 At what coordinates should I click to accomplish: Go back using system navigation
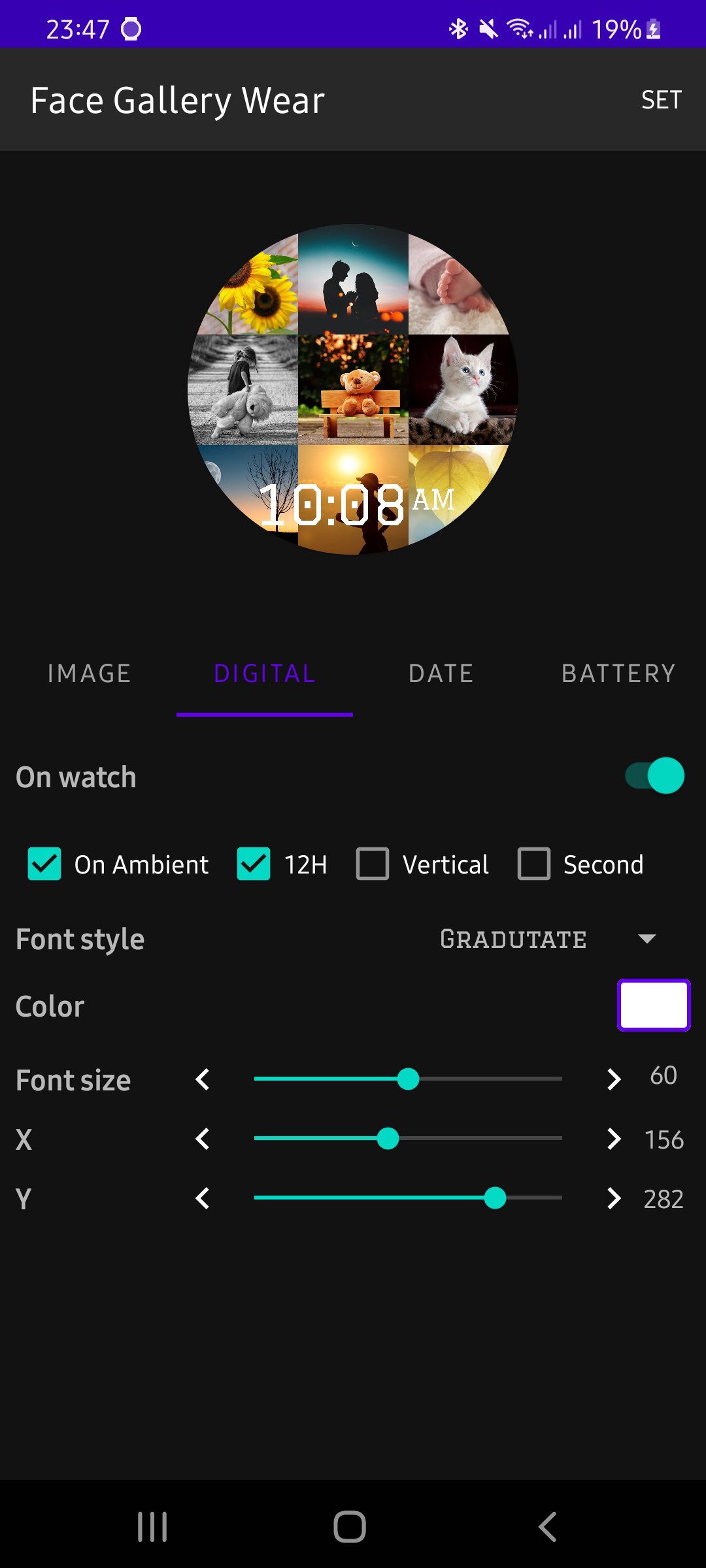pyautogui.click(x=547, y=1527)
